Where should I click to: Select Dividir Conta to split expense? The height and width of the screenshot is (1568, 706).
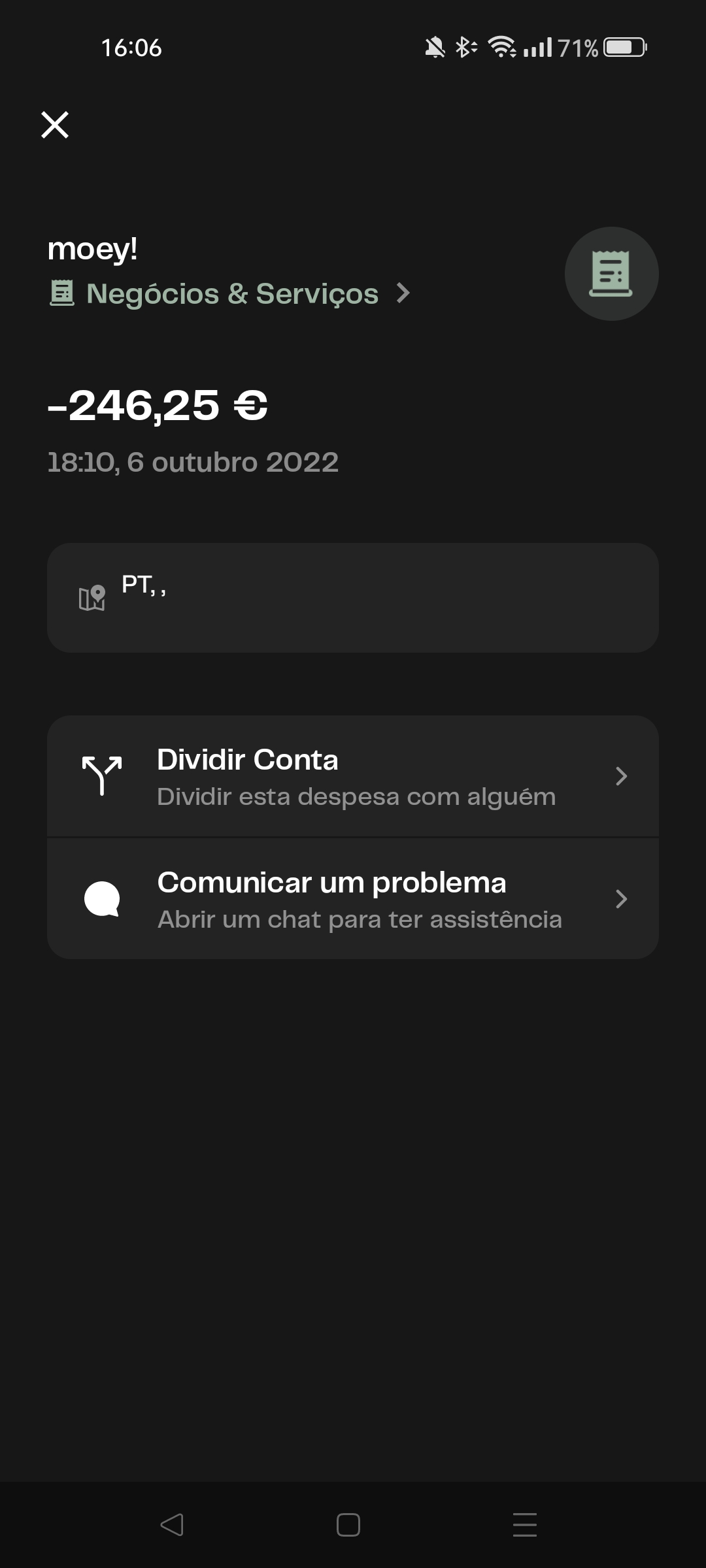(352, 776)
